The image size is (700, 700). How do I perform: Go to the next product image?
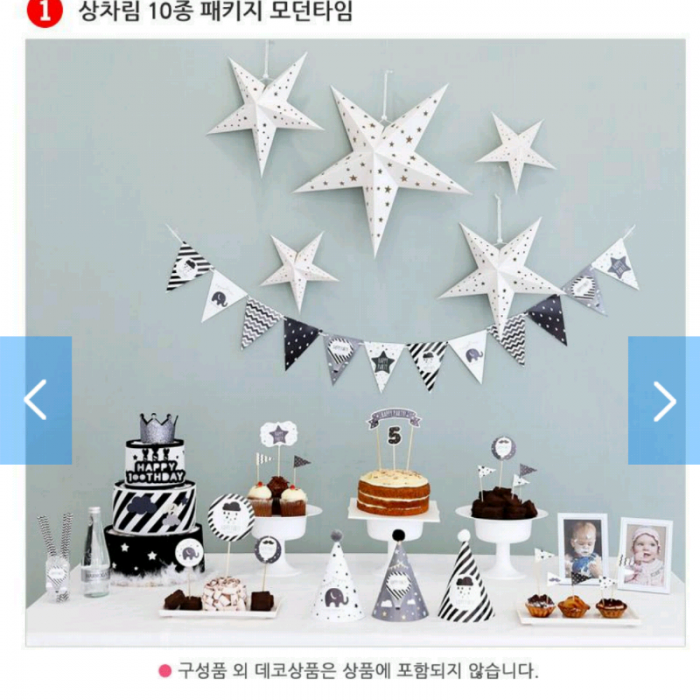(664, 400)
